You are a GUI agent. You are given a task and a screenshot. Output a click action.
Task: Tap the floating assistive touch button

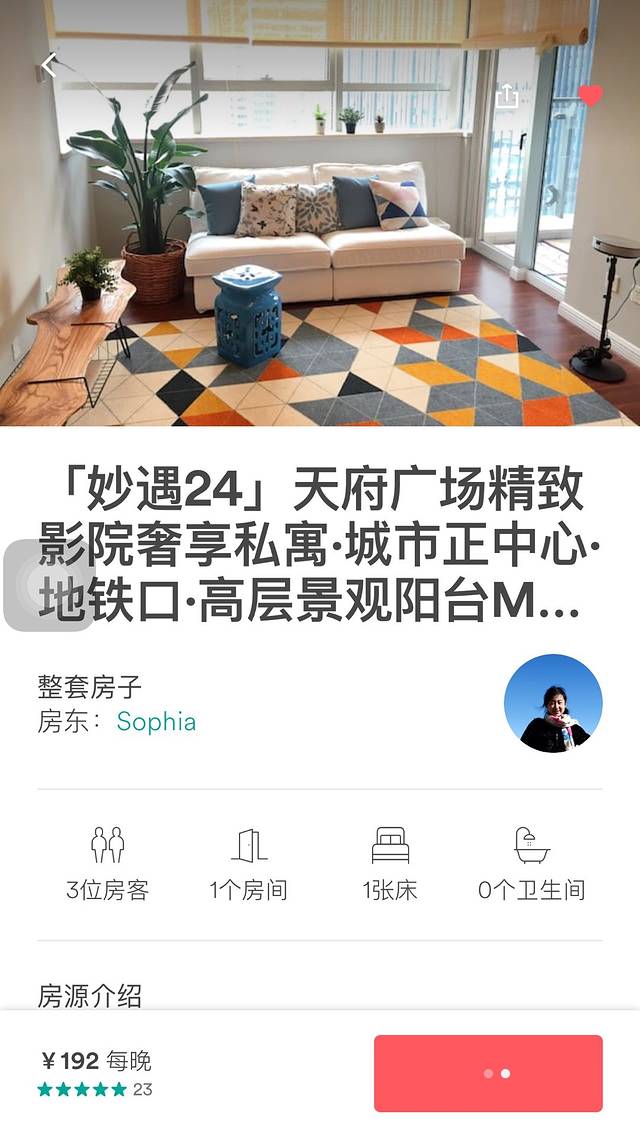click(x=48, y=585)
